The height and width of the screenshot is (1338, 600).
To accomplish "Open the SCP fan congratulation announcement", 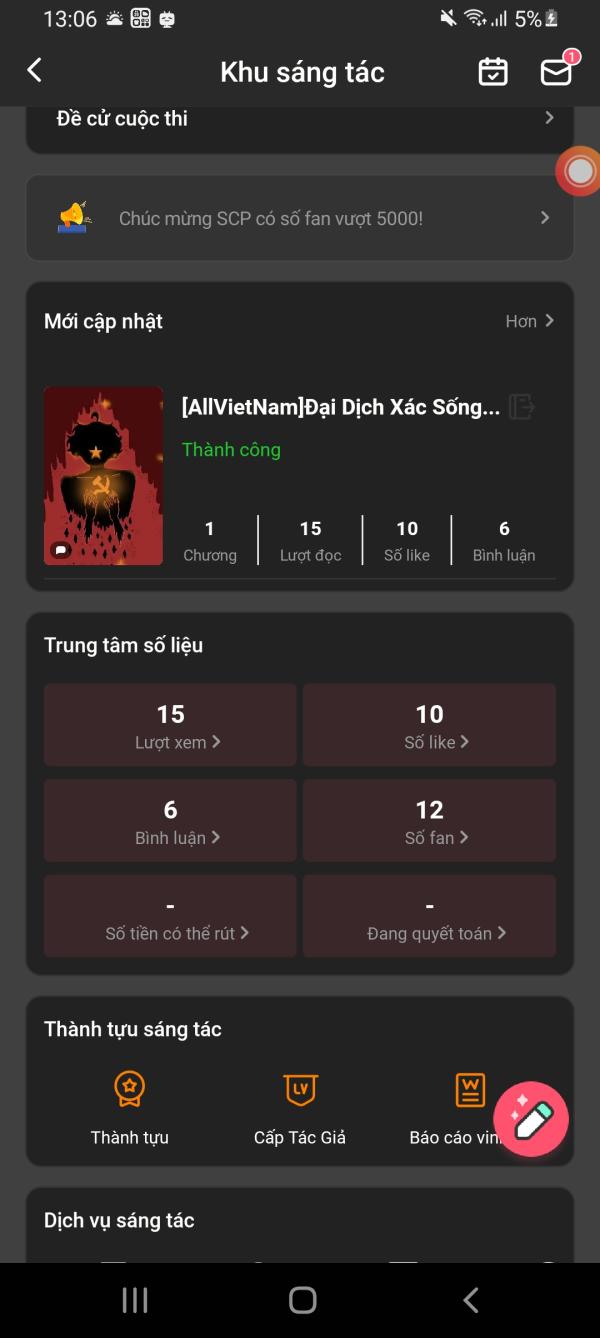I will [300, 218].
